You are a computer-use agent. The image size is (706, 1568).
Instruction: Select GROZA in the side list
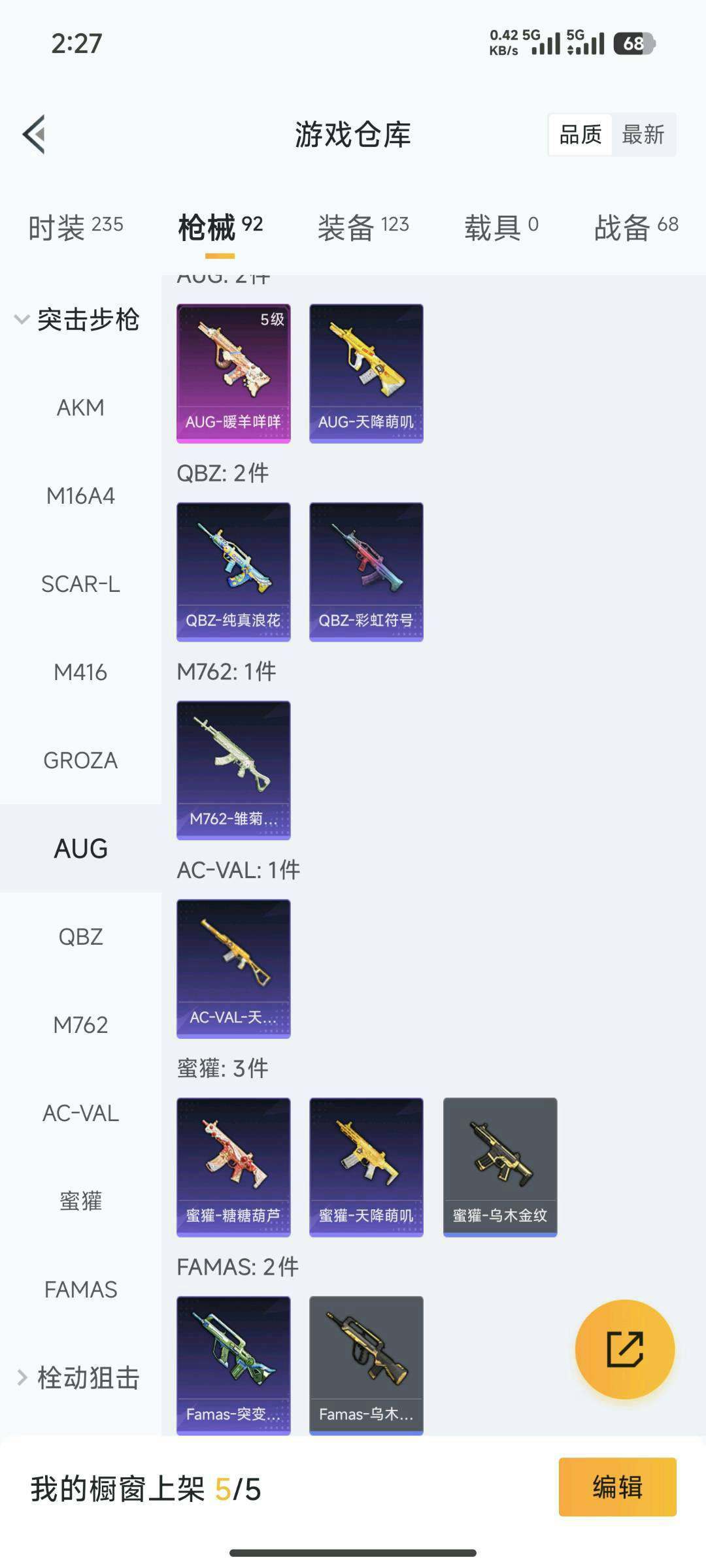click(80, 760)
